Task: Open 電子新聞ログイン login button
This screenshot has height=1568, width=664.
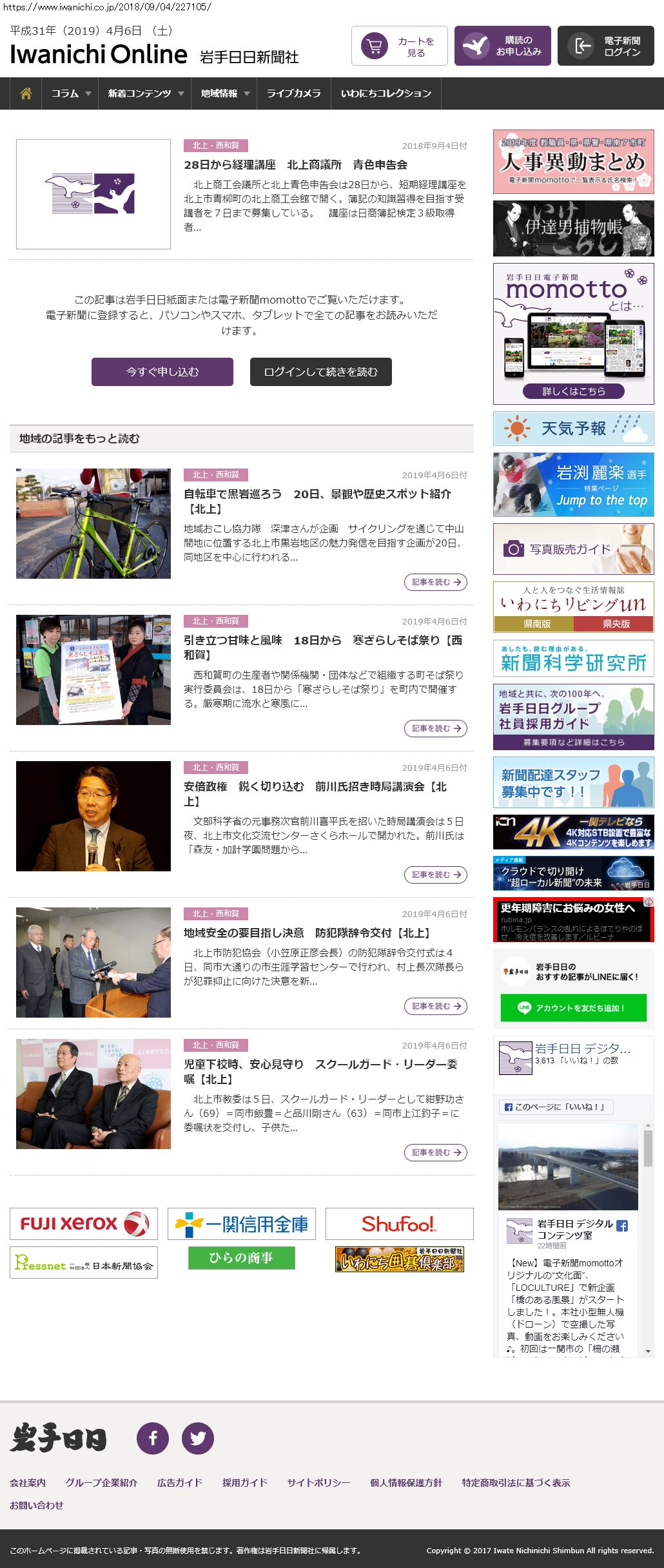Action: coord(605,46)
